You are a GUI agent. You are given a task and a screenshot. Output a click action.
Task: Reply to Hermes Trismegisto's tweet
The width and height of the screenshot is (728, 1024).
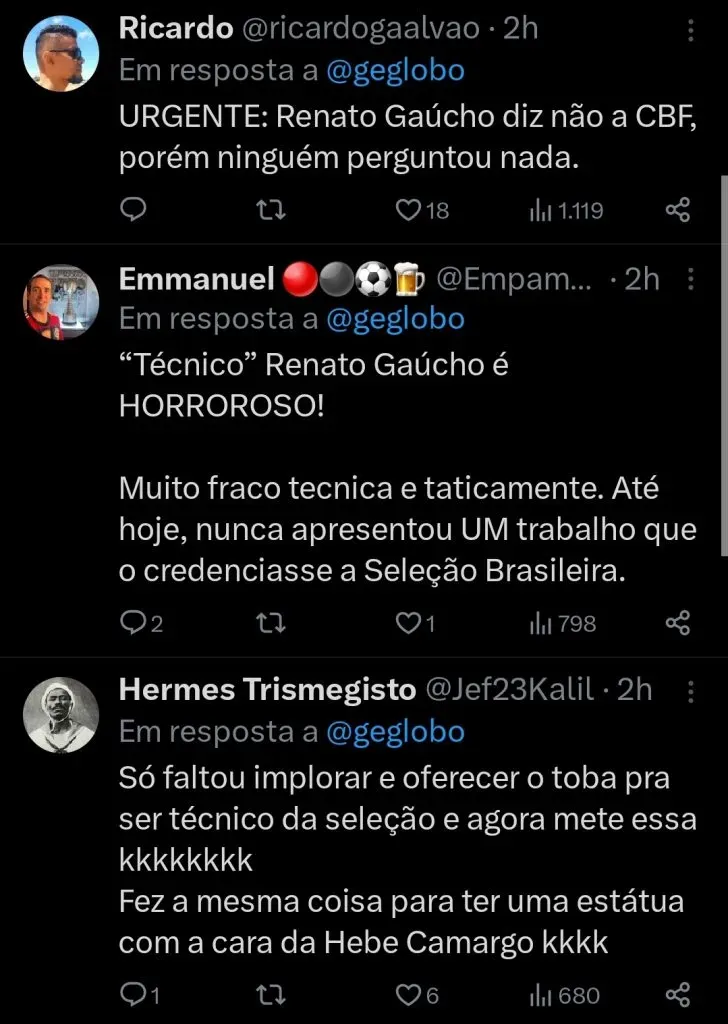[132, 995]
